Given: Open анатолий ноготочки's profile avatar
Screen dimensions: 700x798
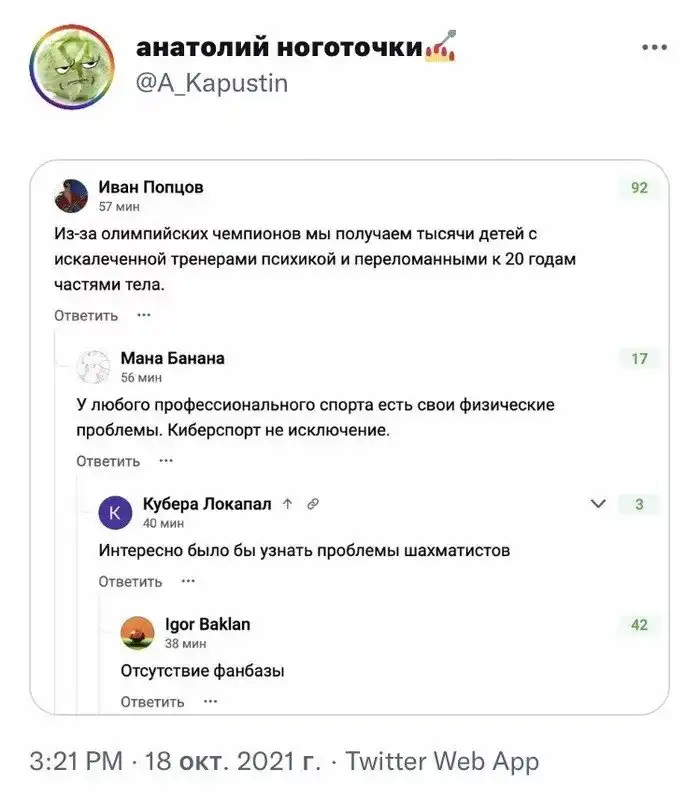Looking at the screenshot, I should tap(72, 65).
